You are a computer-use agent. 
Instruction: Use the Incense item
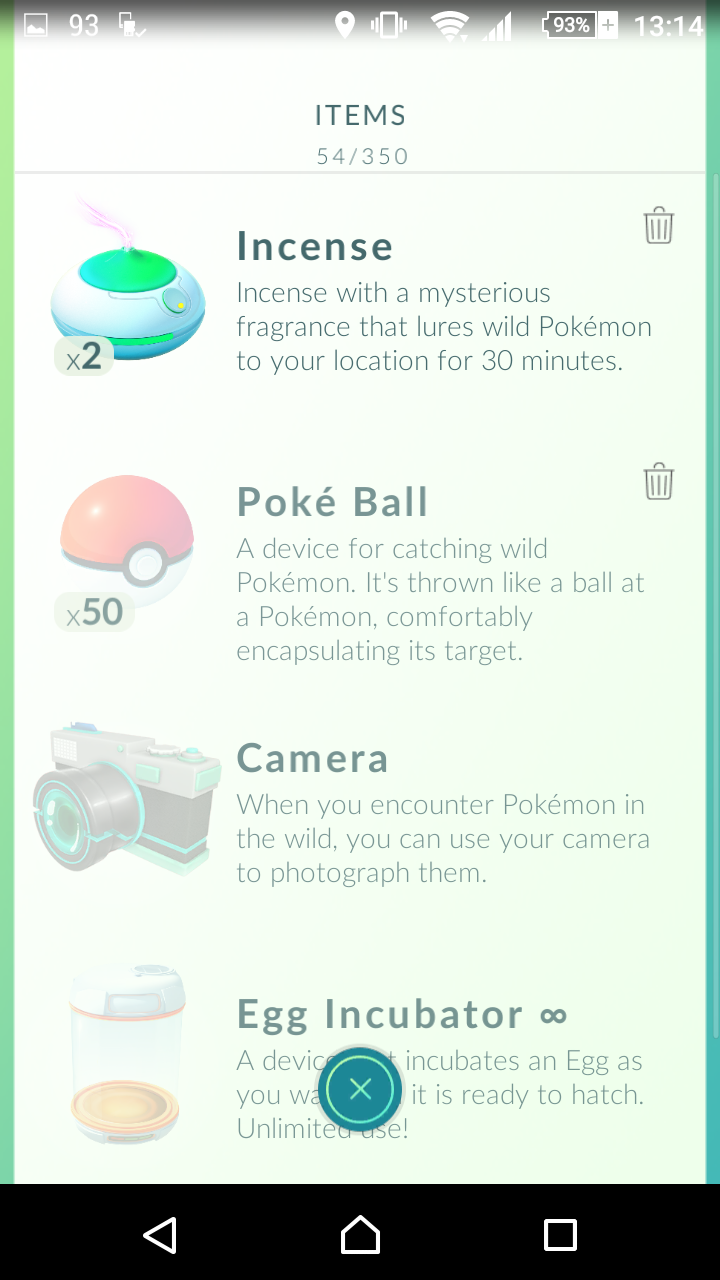click(360, 302)
